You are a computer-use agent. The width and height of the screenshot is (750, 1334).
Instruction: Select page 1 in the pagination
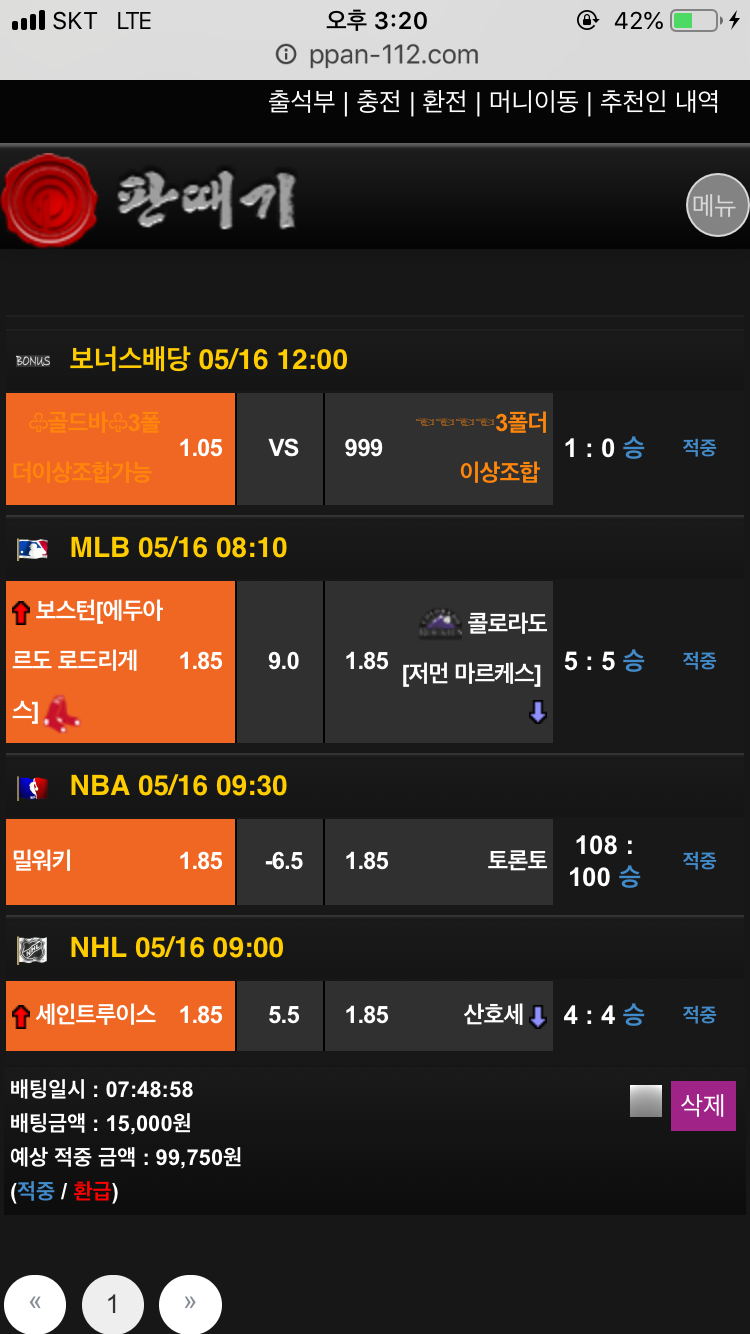point(113,1304)
